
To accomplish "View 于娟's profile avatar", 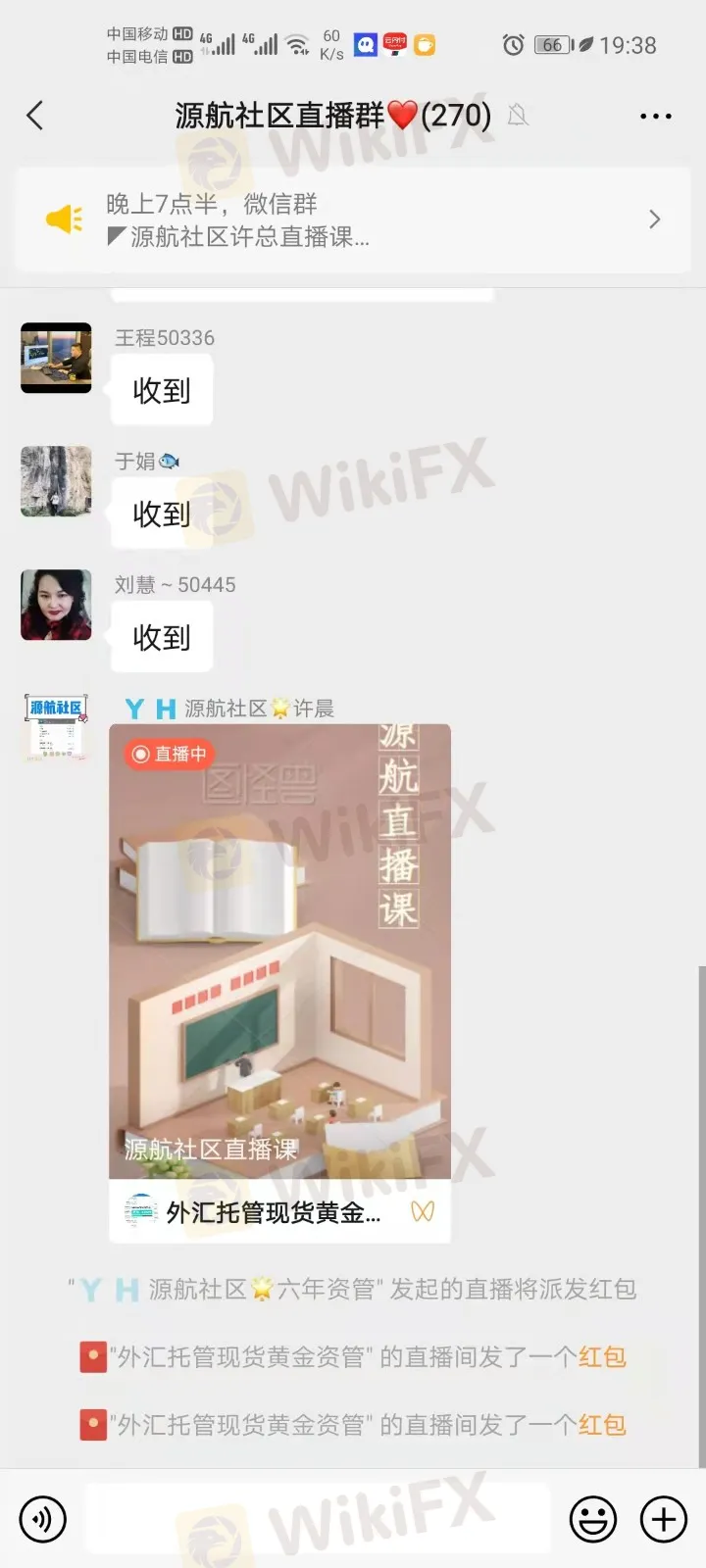I will (x=56, y=481).
